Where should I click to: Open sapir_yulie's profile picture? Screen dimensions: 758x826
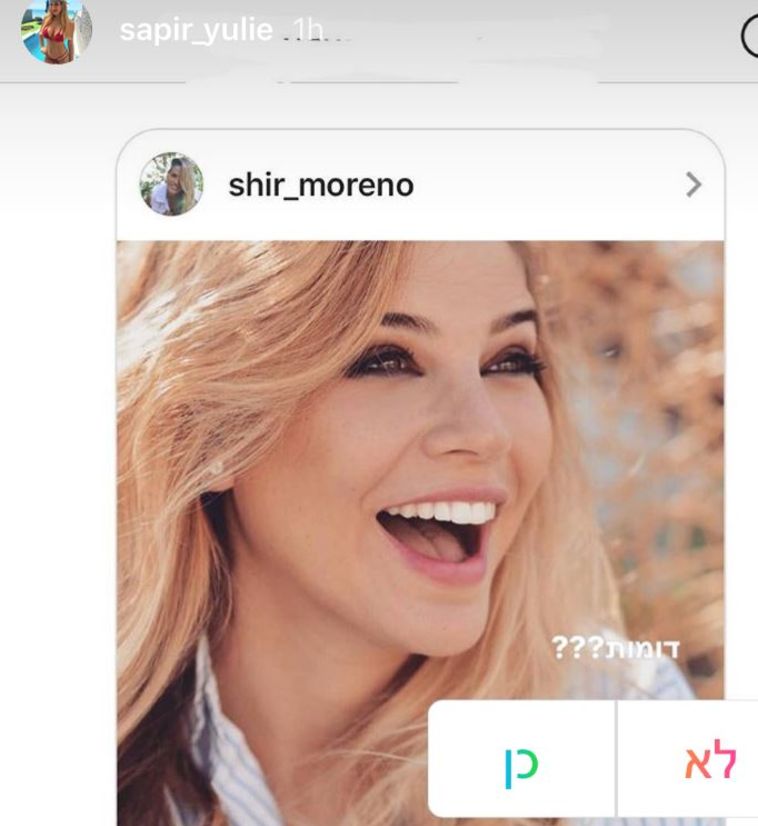[x=56, y=31]
